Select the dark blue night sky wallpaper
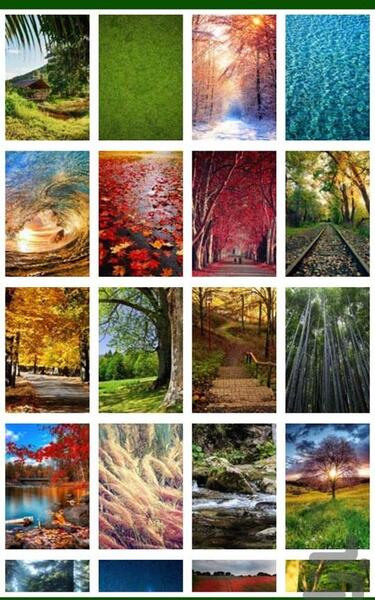Viewport: 375px width, 600px height. (141, 576)
